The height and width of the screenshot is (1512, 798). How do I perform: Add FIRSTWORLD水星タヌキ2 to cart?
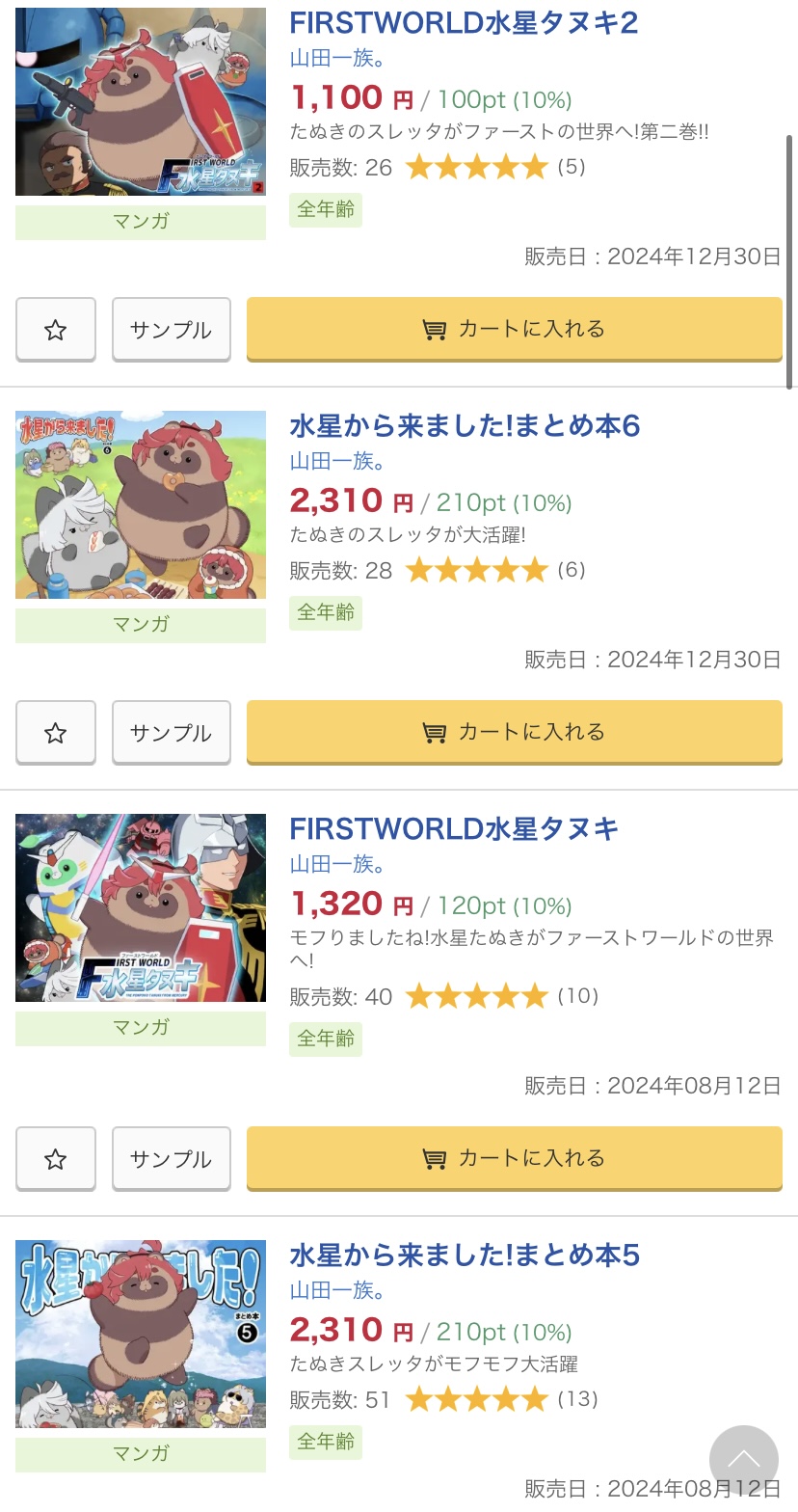tap(514, 330)
